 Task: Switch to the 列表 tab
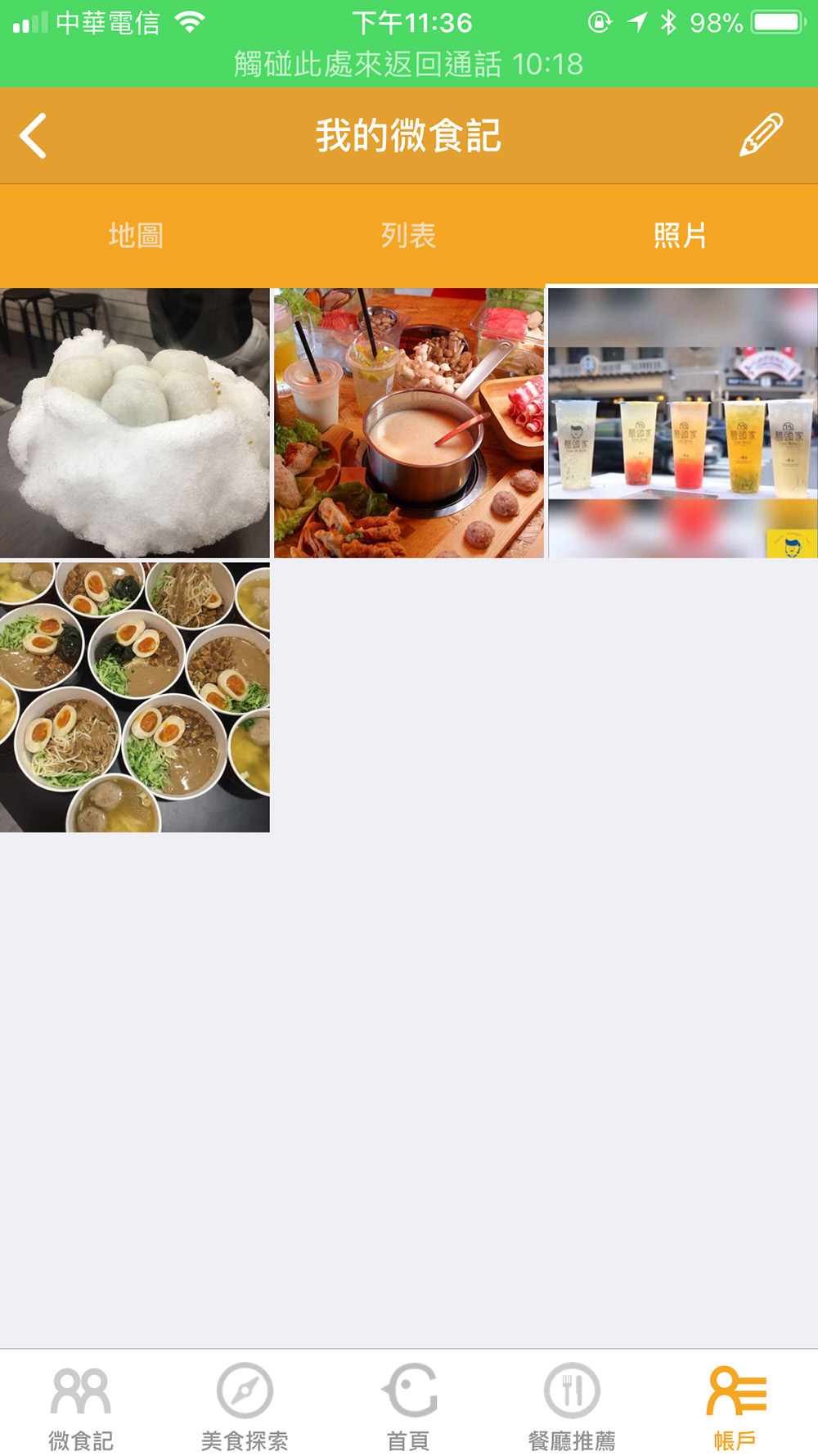[408, 236]
